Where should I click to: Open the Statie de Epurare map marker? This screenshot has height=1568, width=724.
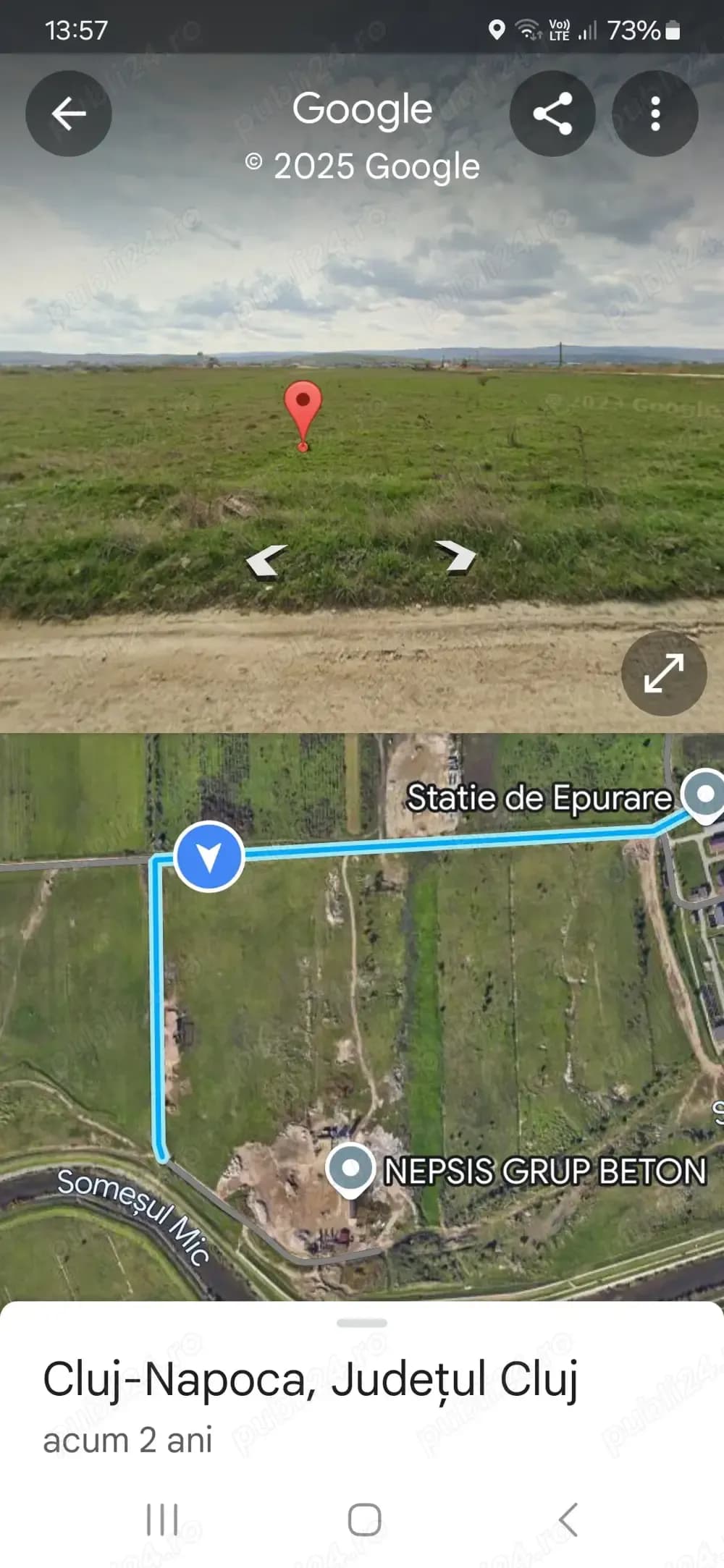pyautogui.click(x=704, y=796)
